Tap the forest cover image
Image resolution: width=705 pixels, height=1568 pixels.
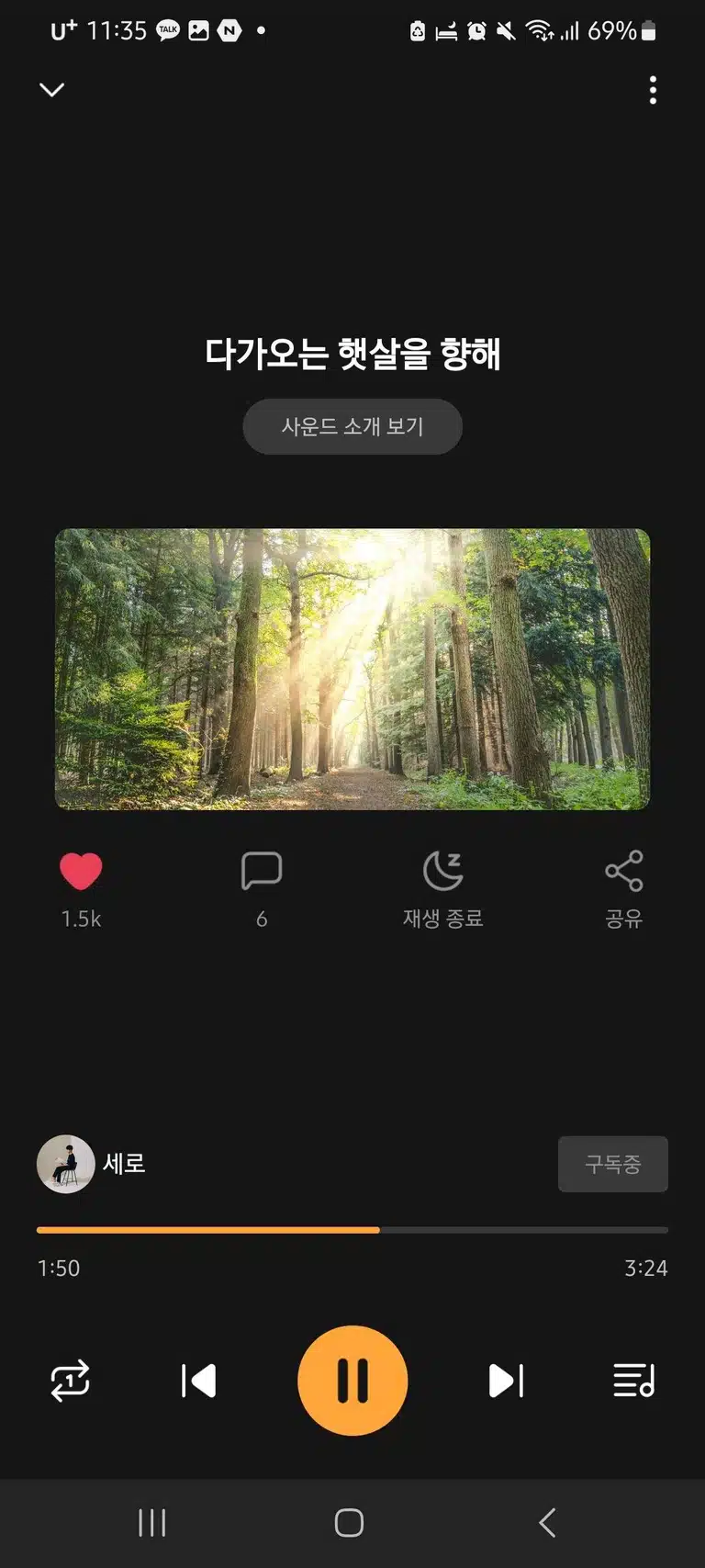pos(352,669)
